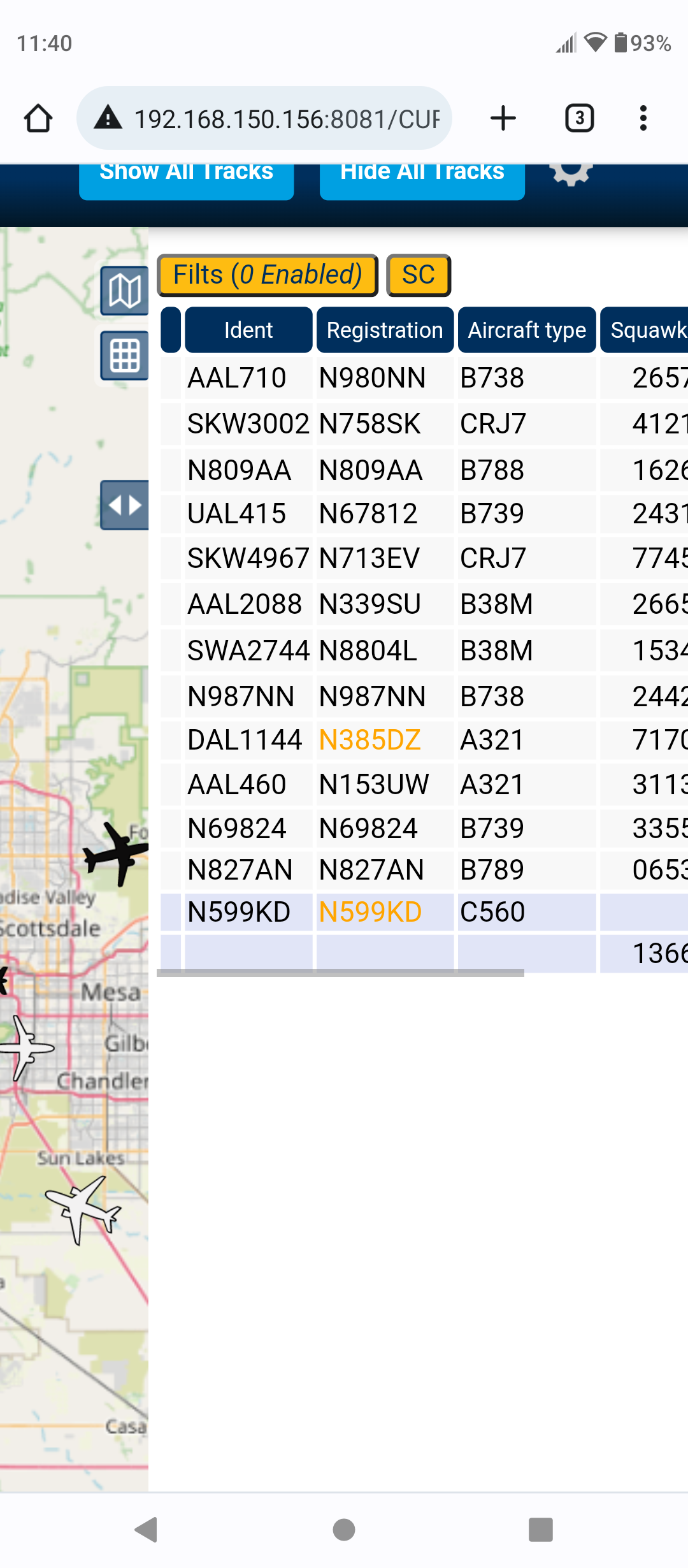
Task: Select the AAL710 aircraft row
Action: (424, 378)
